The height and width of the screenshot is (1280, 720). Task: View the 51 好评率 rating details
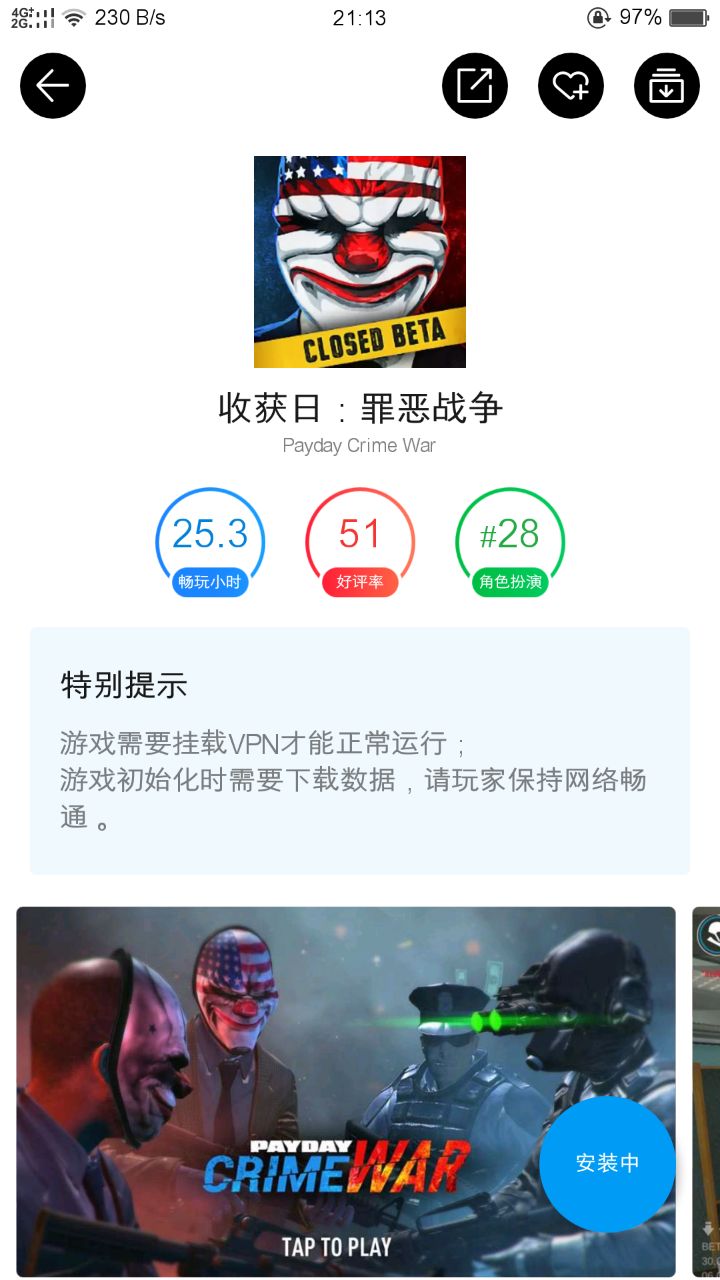tap(360, 543)
